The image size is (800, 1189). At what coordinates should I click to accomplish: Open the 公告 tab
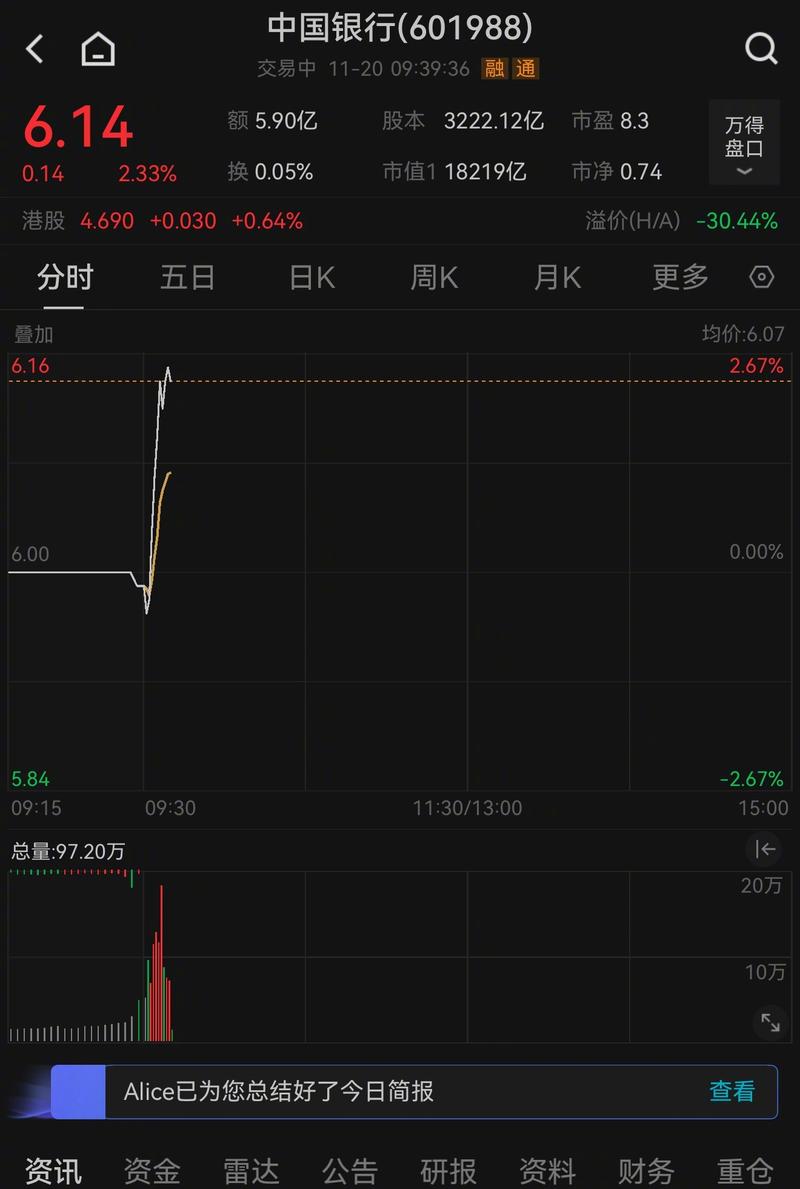tap(350, 1170)
